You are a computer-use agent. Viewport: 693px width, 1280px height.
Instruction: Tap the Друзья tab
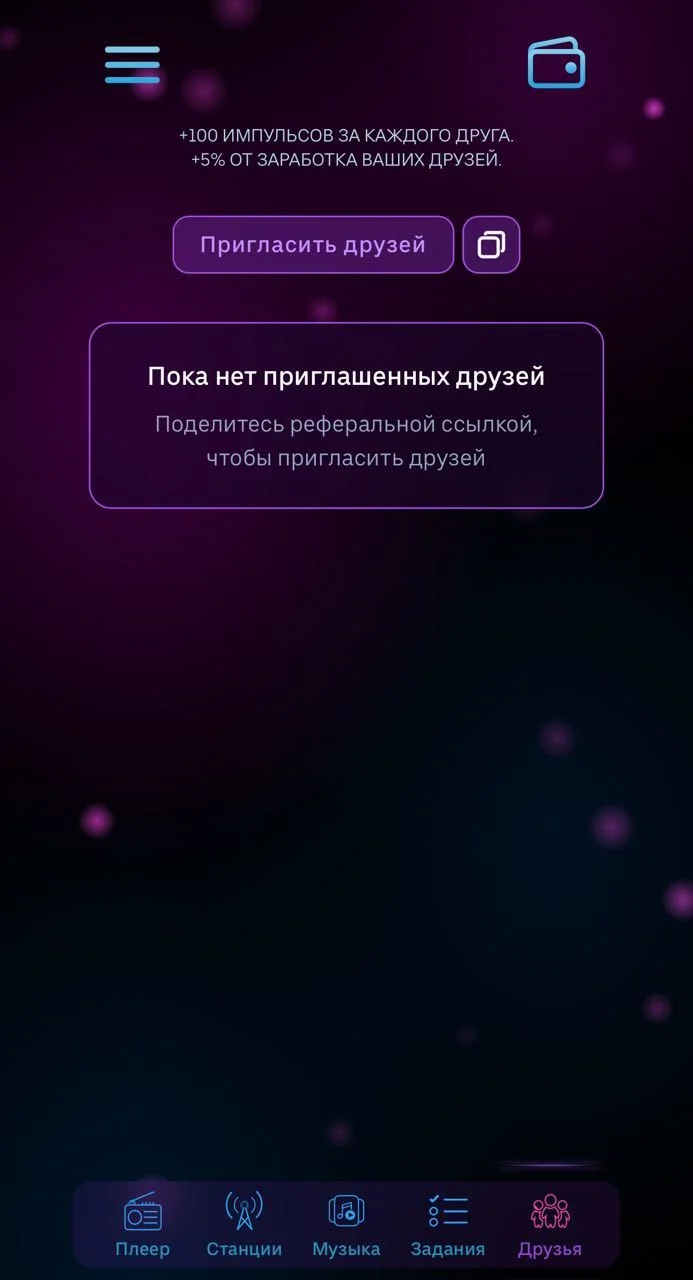tap(550, 1225)
